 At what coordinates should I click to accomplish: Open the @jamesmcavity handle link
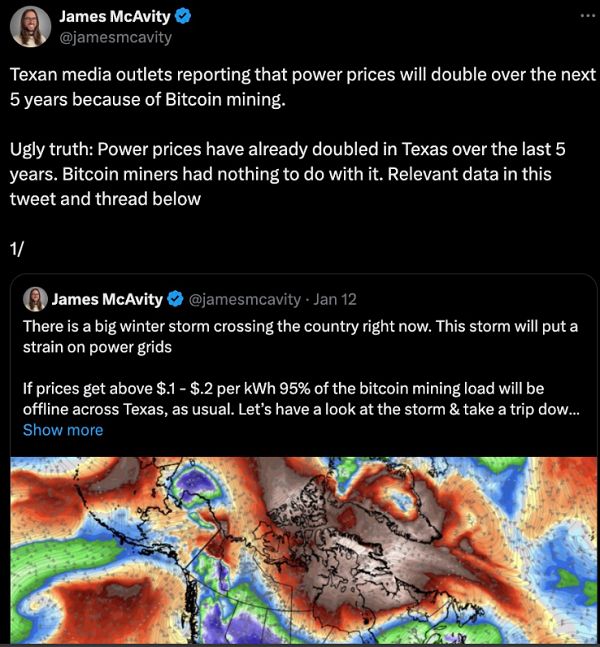point(115,37)
